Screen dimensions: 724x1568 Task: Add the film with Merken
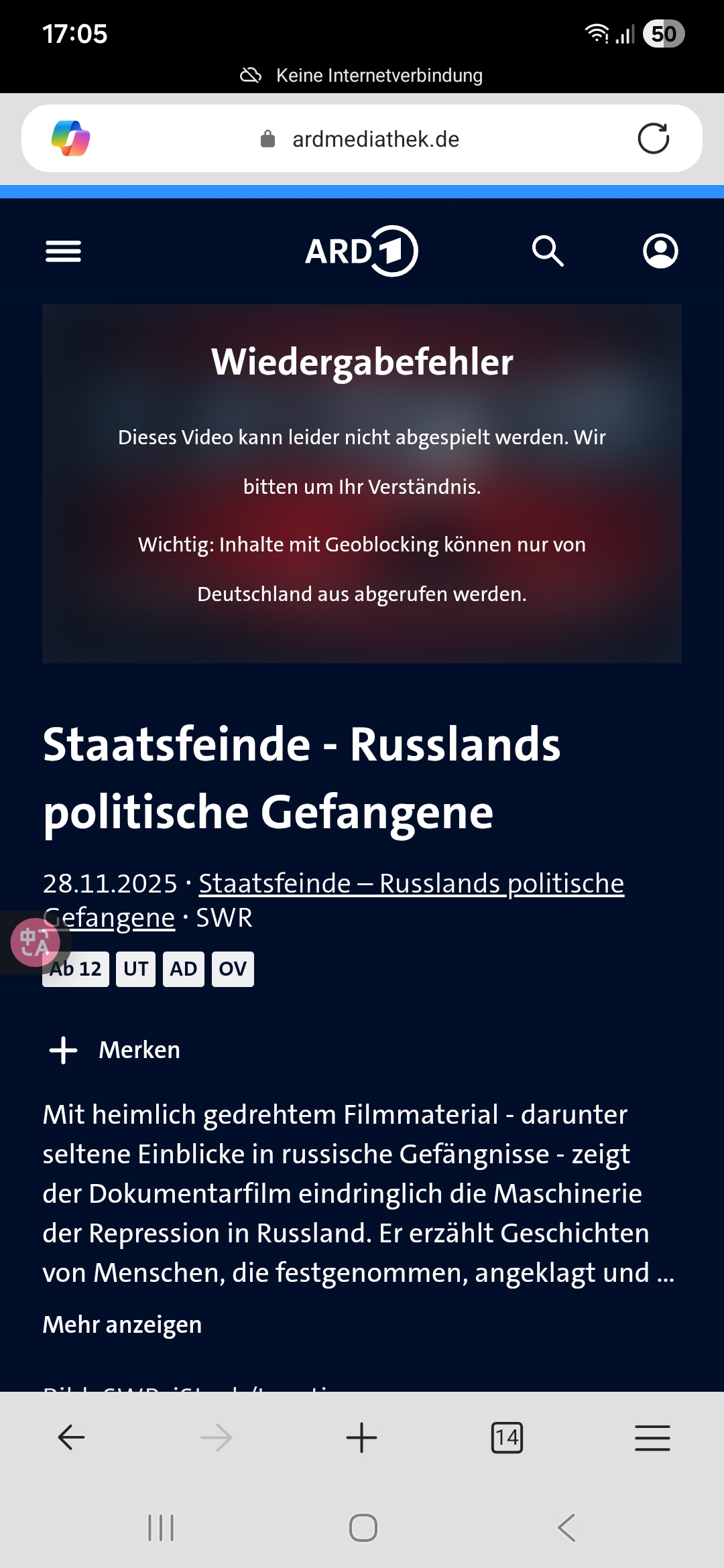pyautogui.click(x=115, y=1050)
